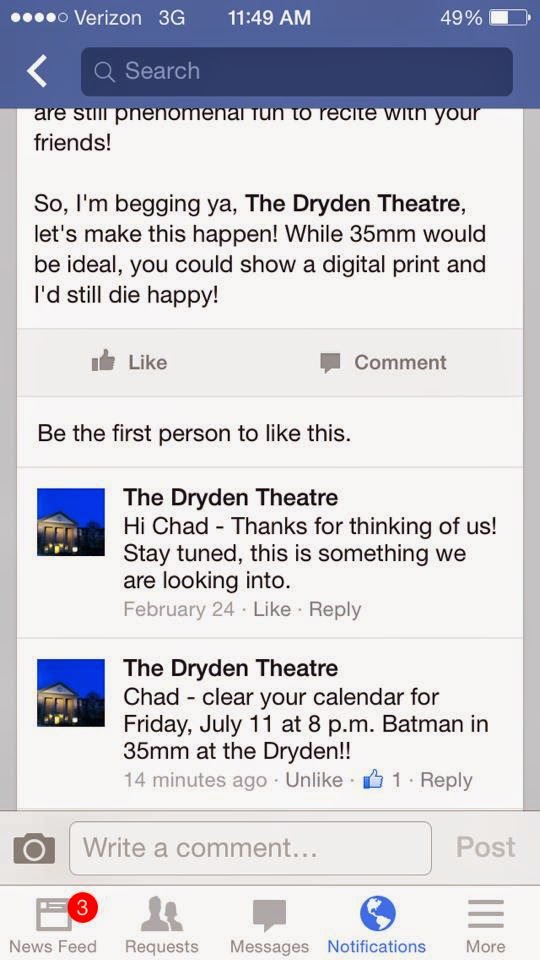Reply to the comment from 14 minutes ago
Viewport: 540px width, 960px height.
[446, 780]
